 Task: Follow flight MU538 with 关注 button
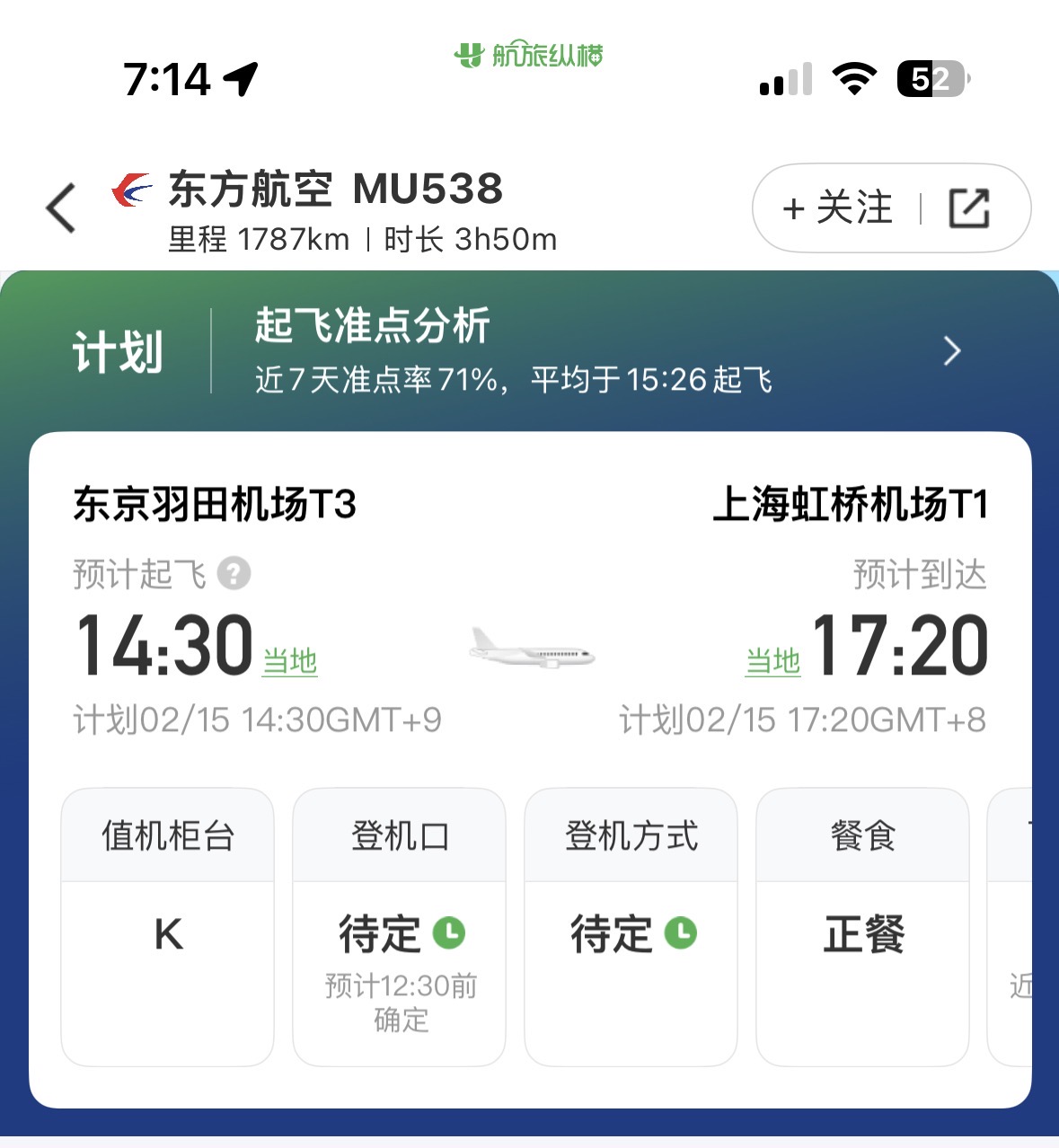[837, 208]
